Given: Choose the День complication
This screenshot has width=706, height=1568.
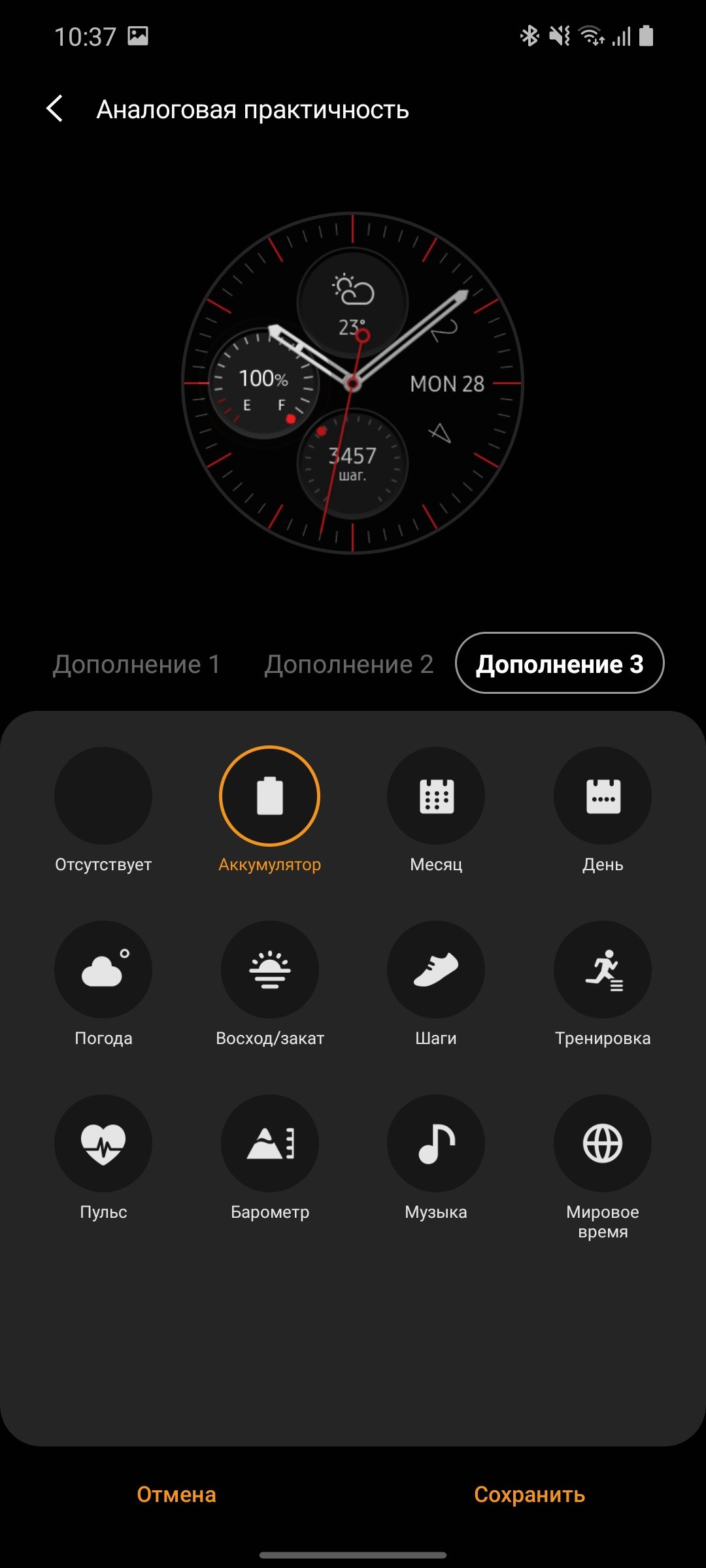Looking at the screenshot, I should click(x=603, y=796).
